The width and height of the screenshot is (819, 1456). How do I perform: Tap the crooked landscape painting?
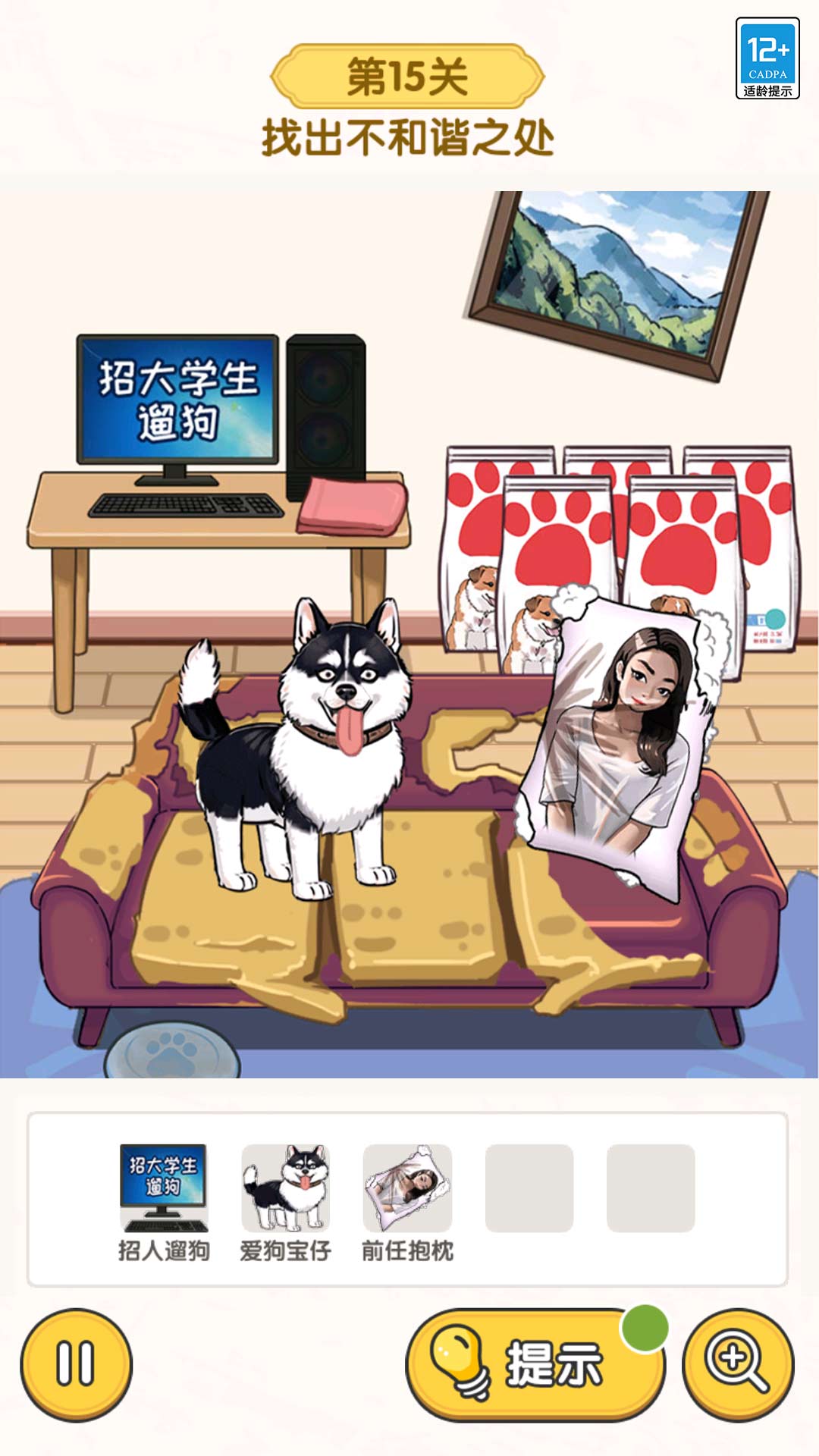point(617,277)
